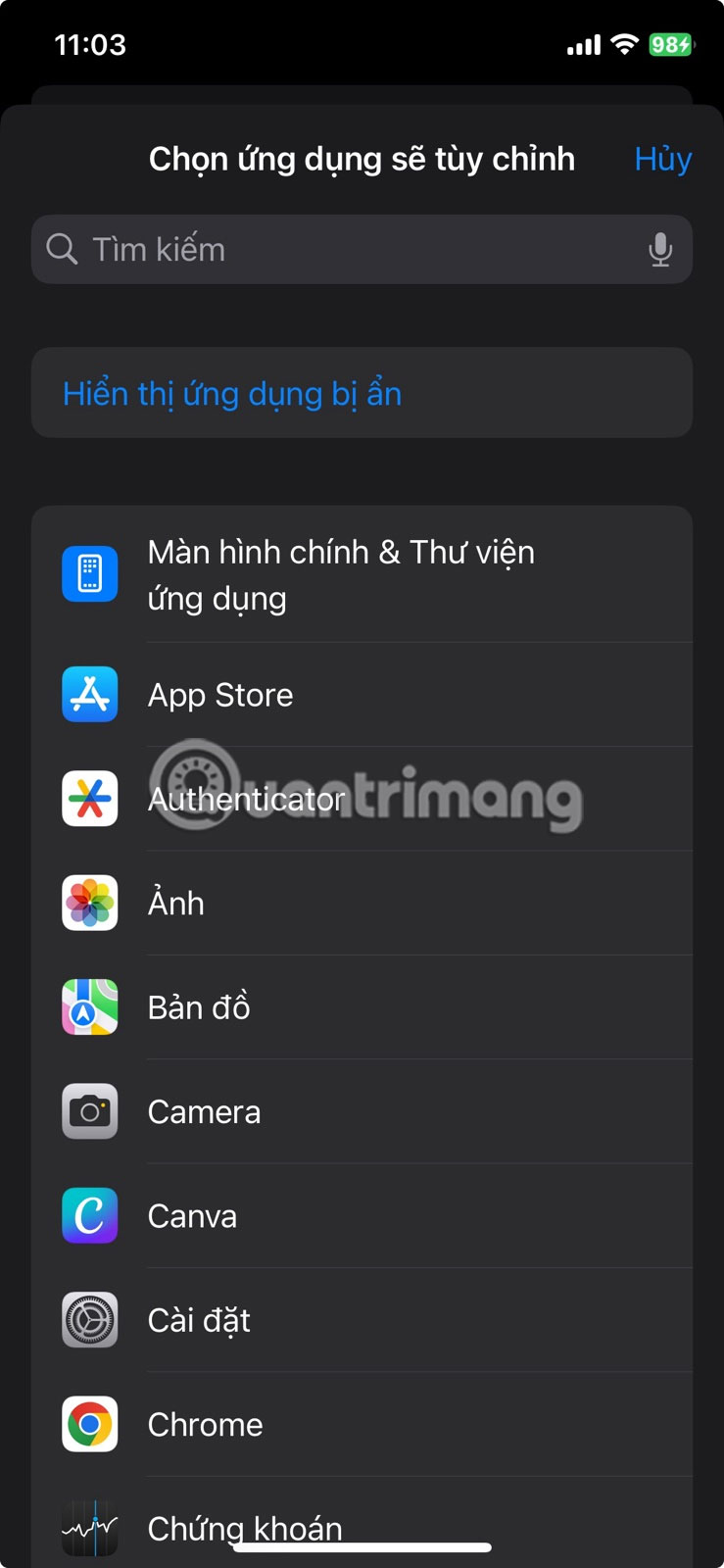This screenshot has height=1568, width=724.
Task: Show hidden apps via Hiển thị ứng dụng bị ẩn
Action: click(232, 393)
